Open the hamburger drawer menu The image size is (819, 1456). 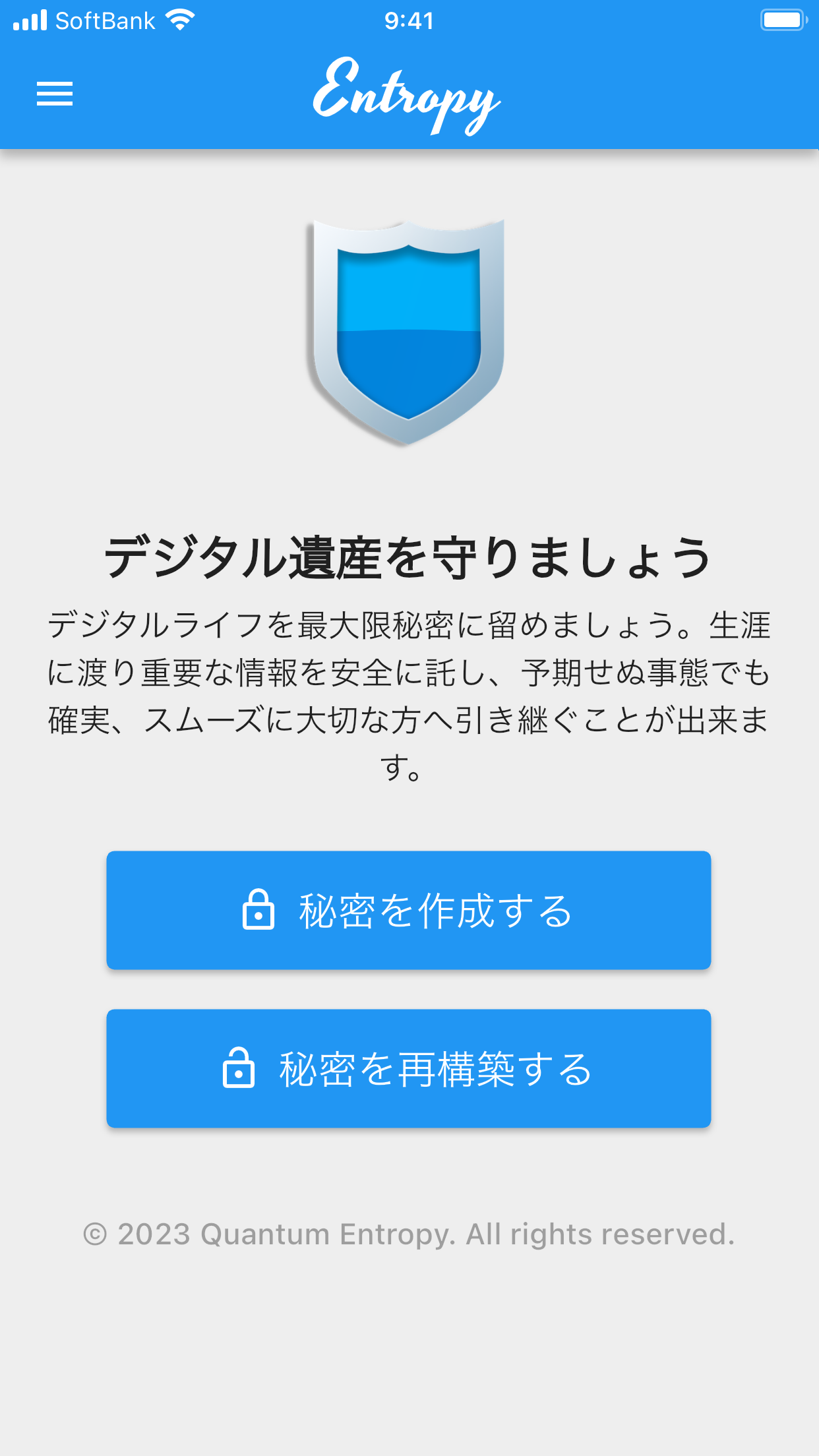click(55, 94)
